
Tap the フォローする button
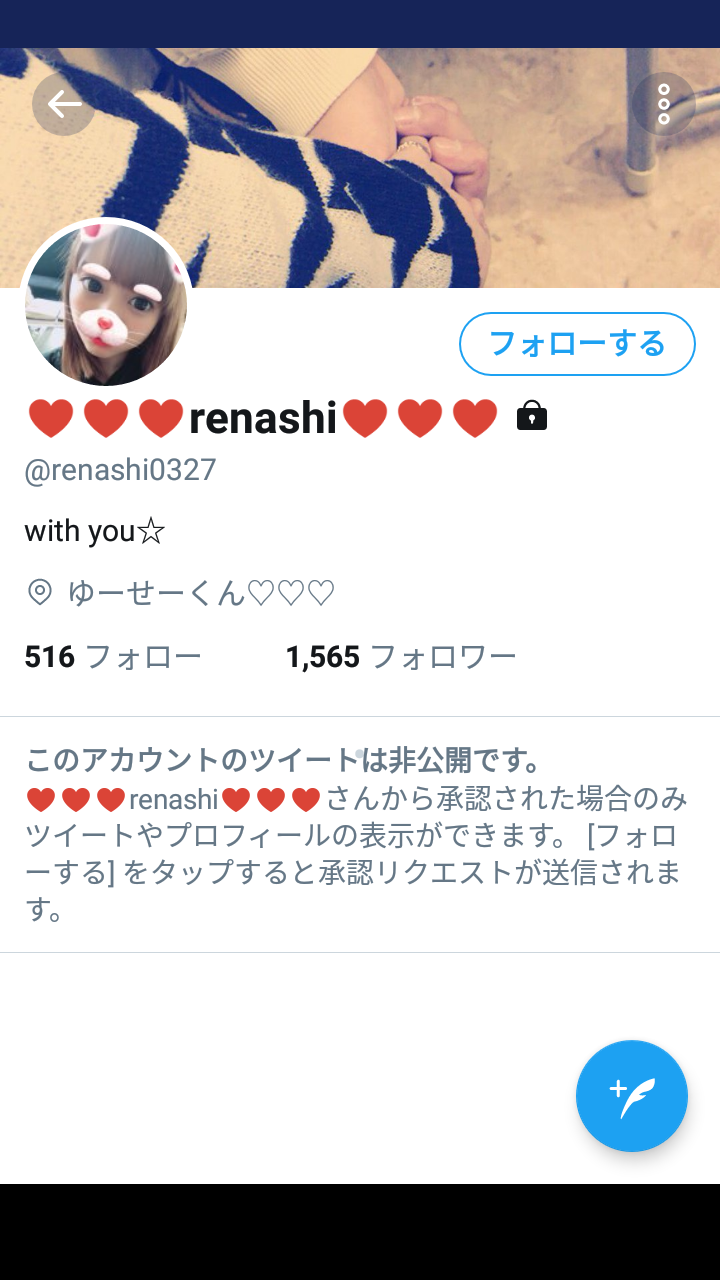click(x=577, y=344)
